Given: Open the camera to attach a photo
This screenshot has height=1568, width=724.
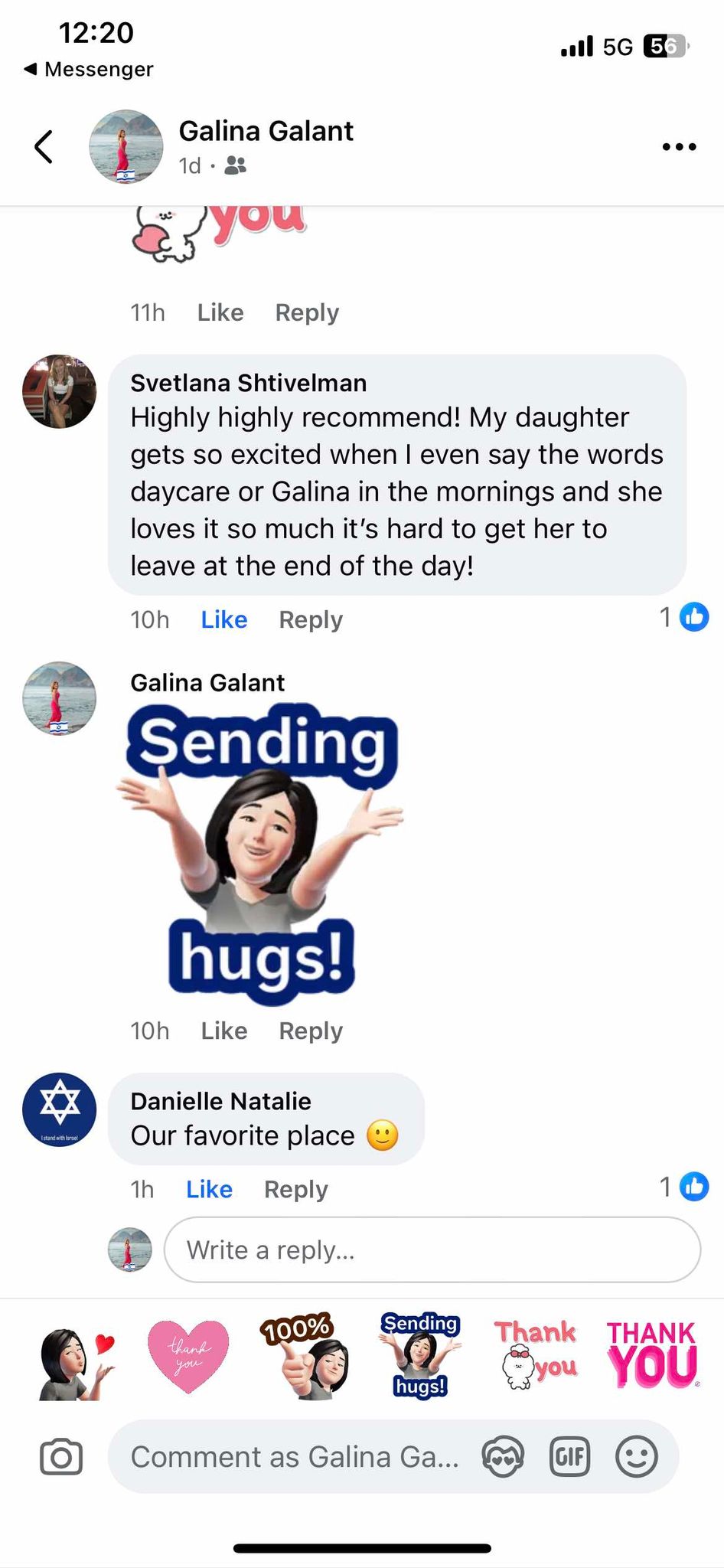Looking at the screenshot, I should pos(60,1456).
